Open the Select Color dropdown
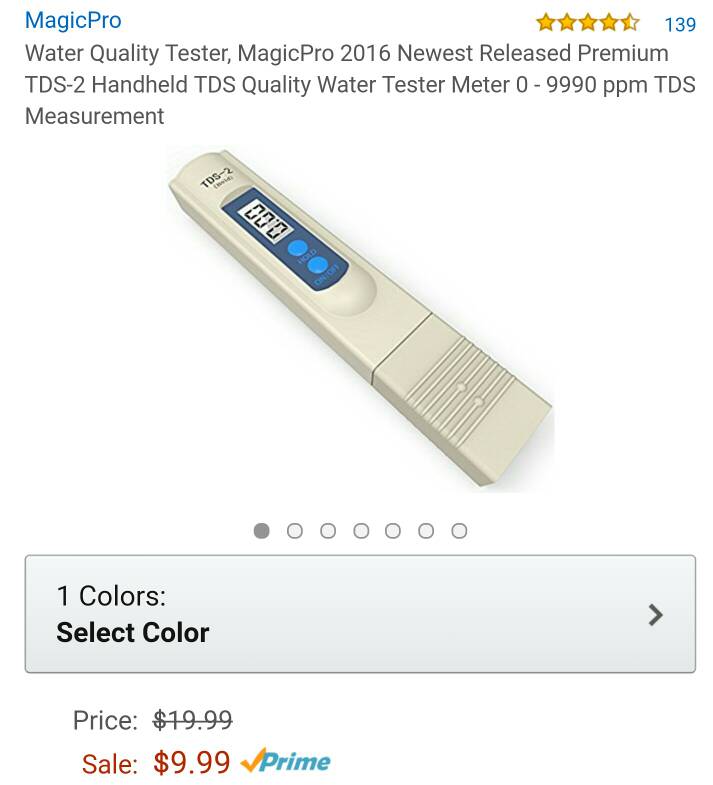The height and width of the screenshot is (785, 713). click(x=360, y=614)
